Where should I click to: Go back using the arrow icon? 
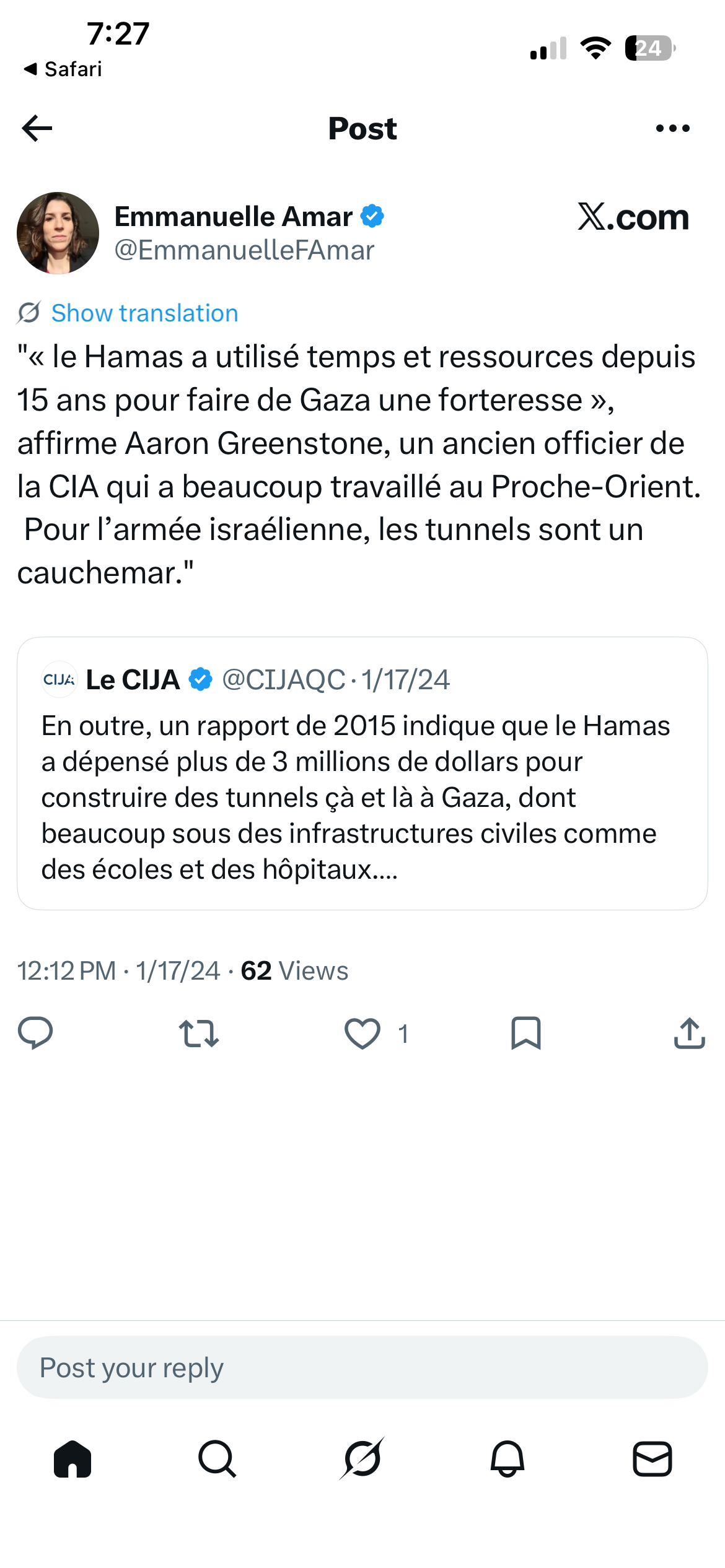tap(37, 128)
